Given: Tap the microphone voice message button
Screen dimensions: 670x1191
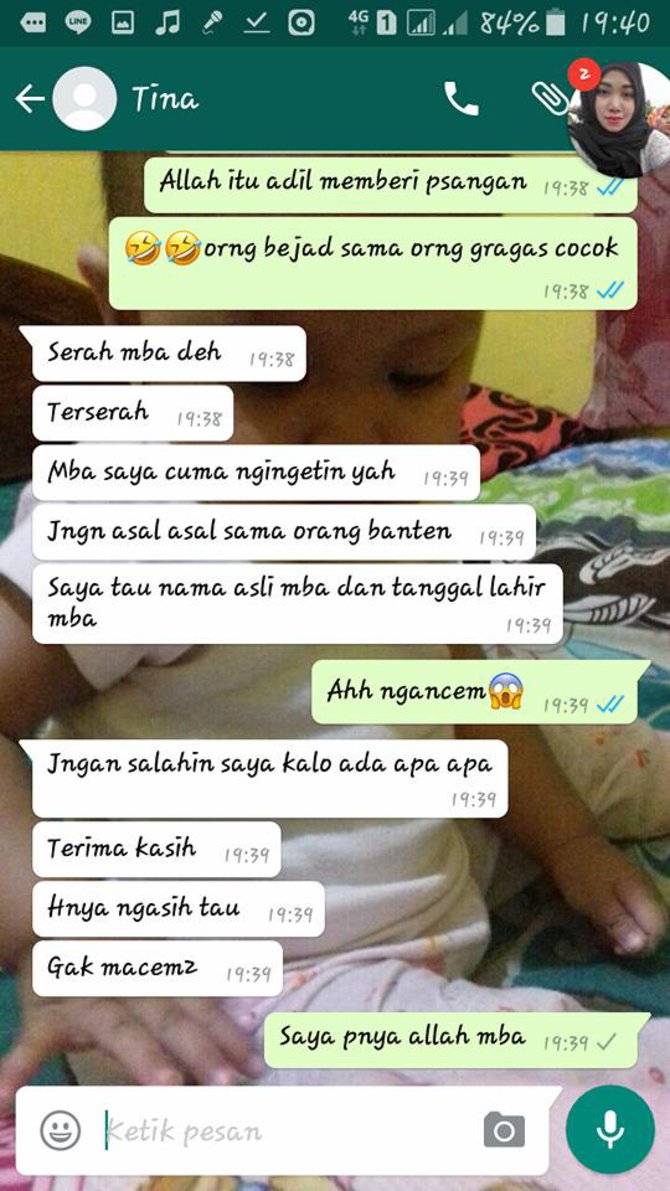Looking at the screenshot, I should [x=610, y=1129].
